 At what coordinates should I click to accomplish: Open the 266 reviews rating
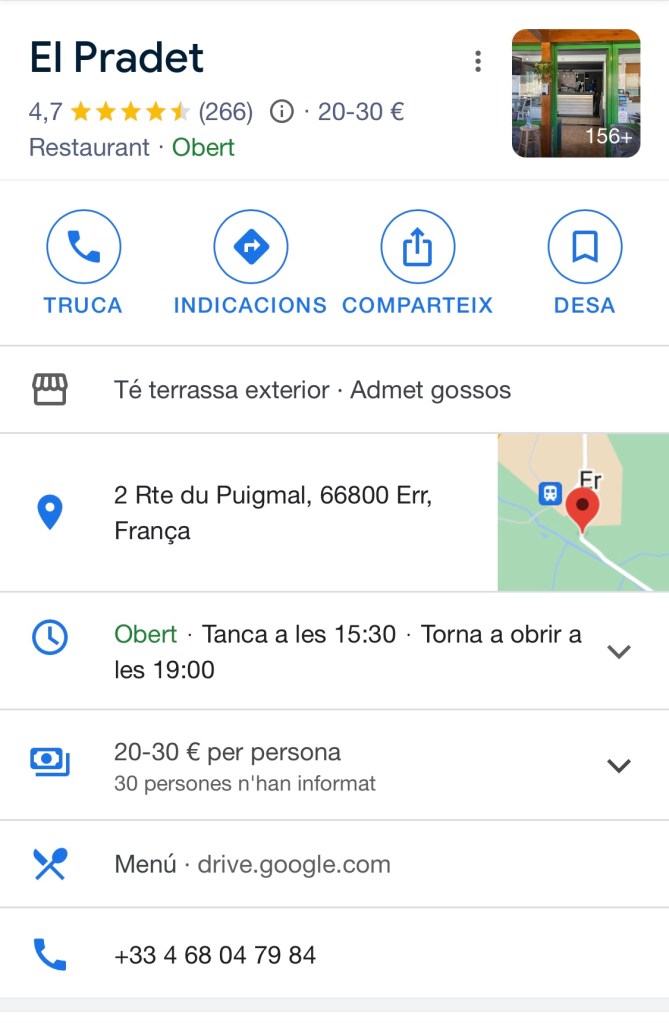225,111
